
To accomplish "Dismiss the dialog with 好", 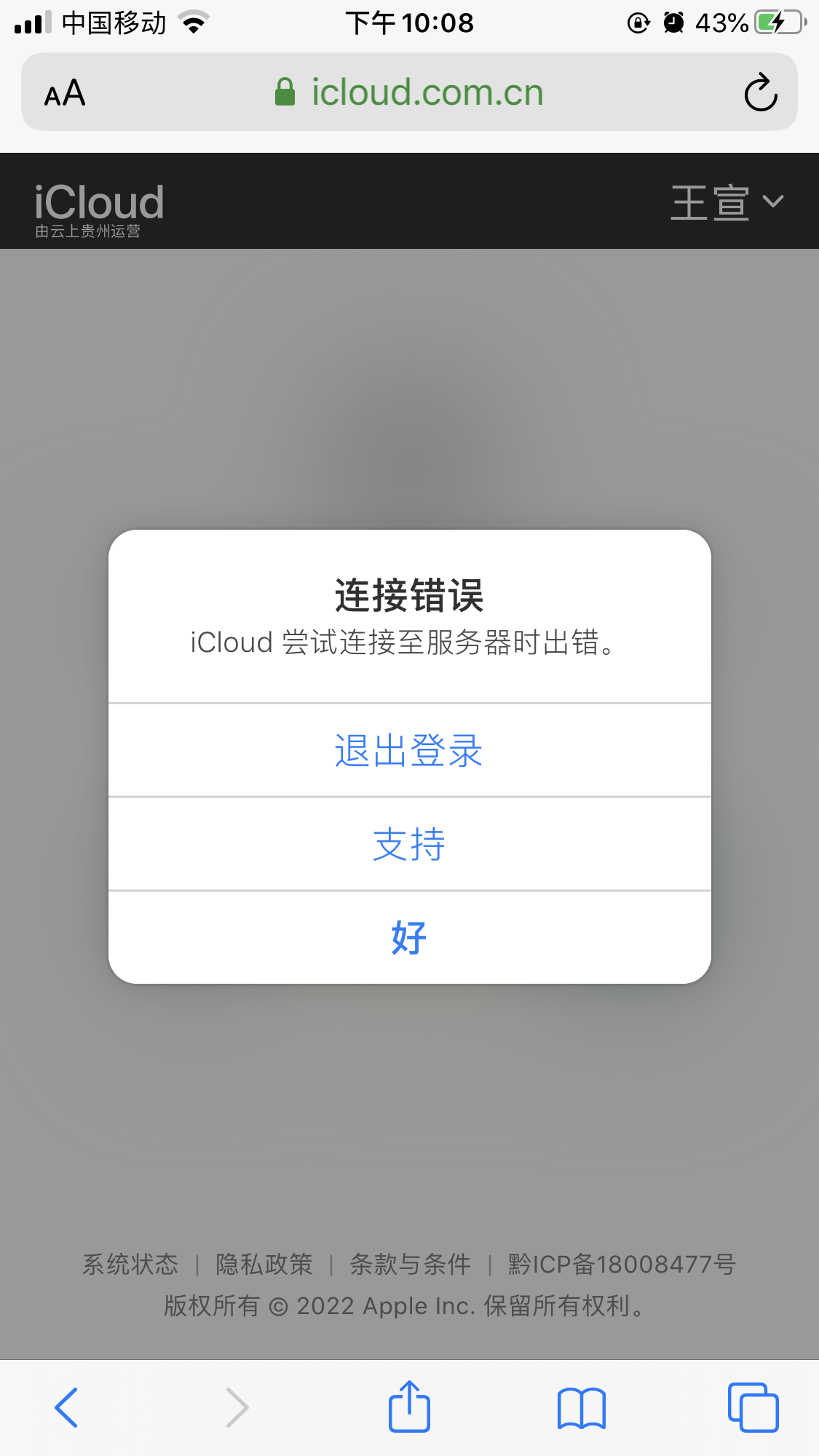I will (409, 937).
